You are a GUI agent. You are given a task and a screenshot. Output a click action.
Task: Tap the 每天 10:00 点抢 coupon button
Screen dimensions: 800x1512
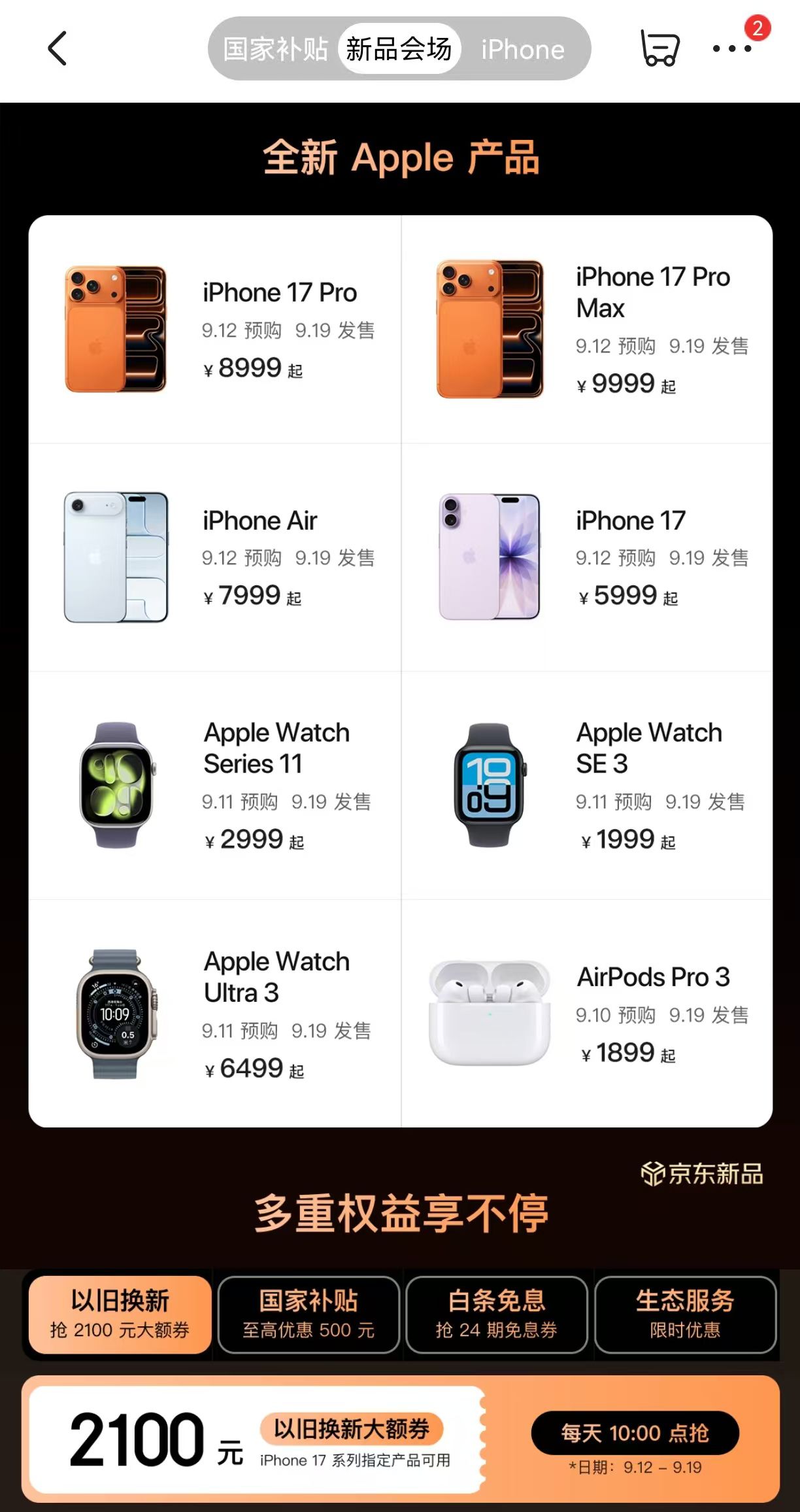point(635,1434)
